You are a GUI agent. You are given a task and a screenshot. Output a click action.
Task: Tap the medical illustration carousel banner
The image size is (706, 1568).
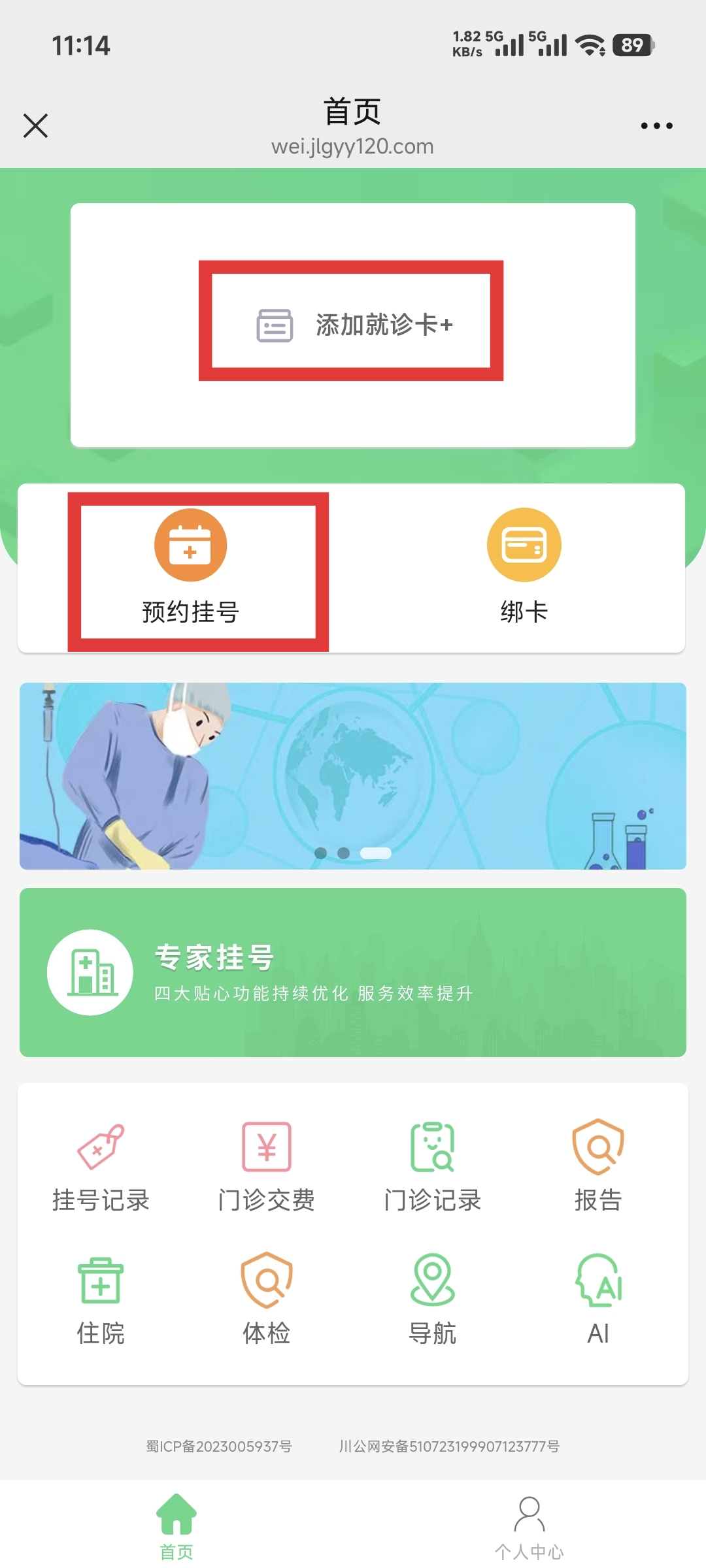[353, 776]
